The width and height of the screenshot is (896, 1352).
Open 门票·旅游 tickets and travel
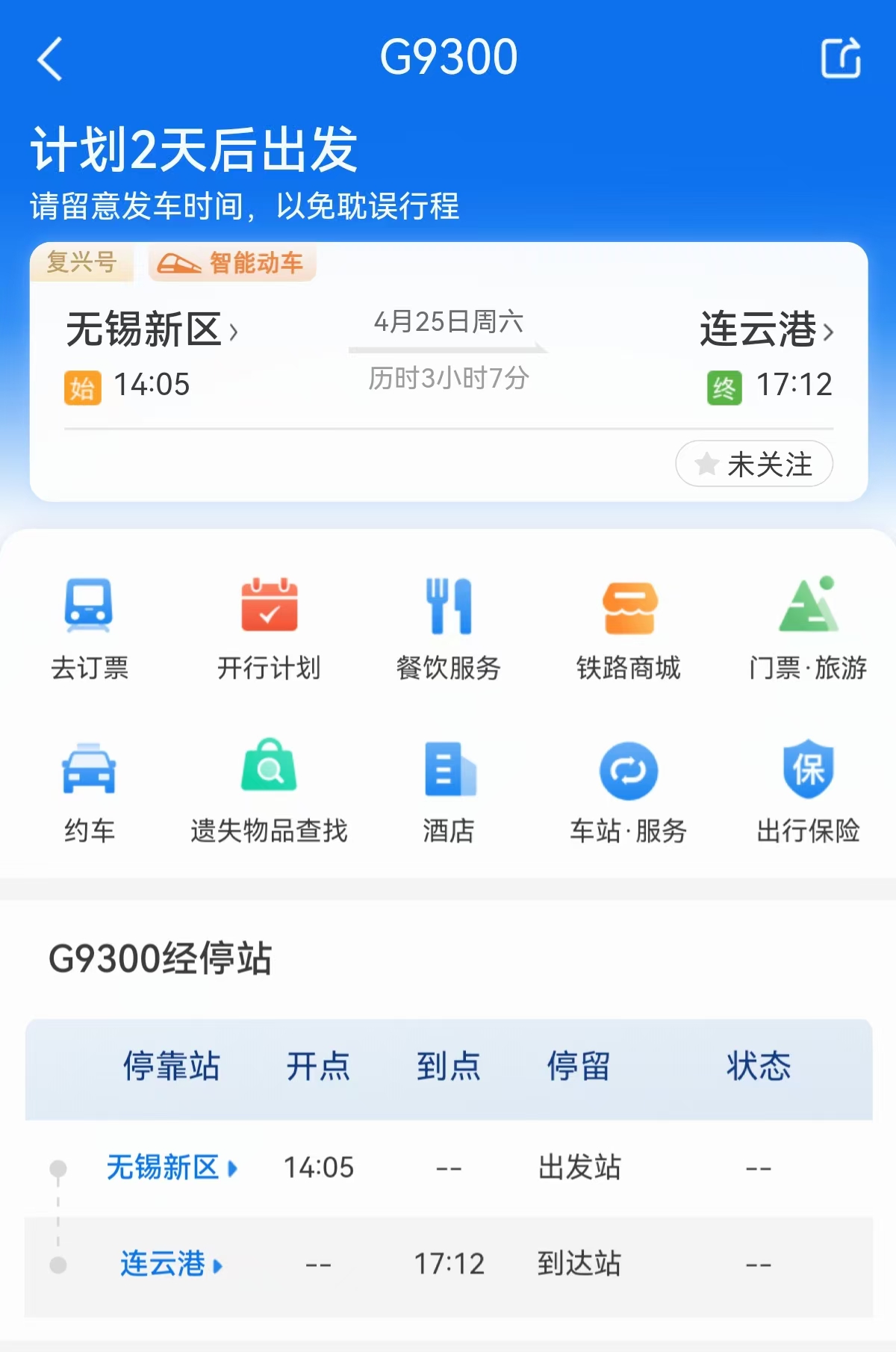click(x=808, y=629)
